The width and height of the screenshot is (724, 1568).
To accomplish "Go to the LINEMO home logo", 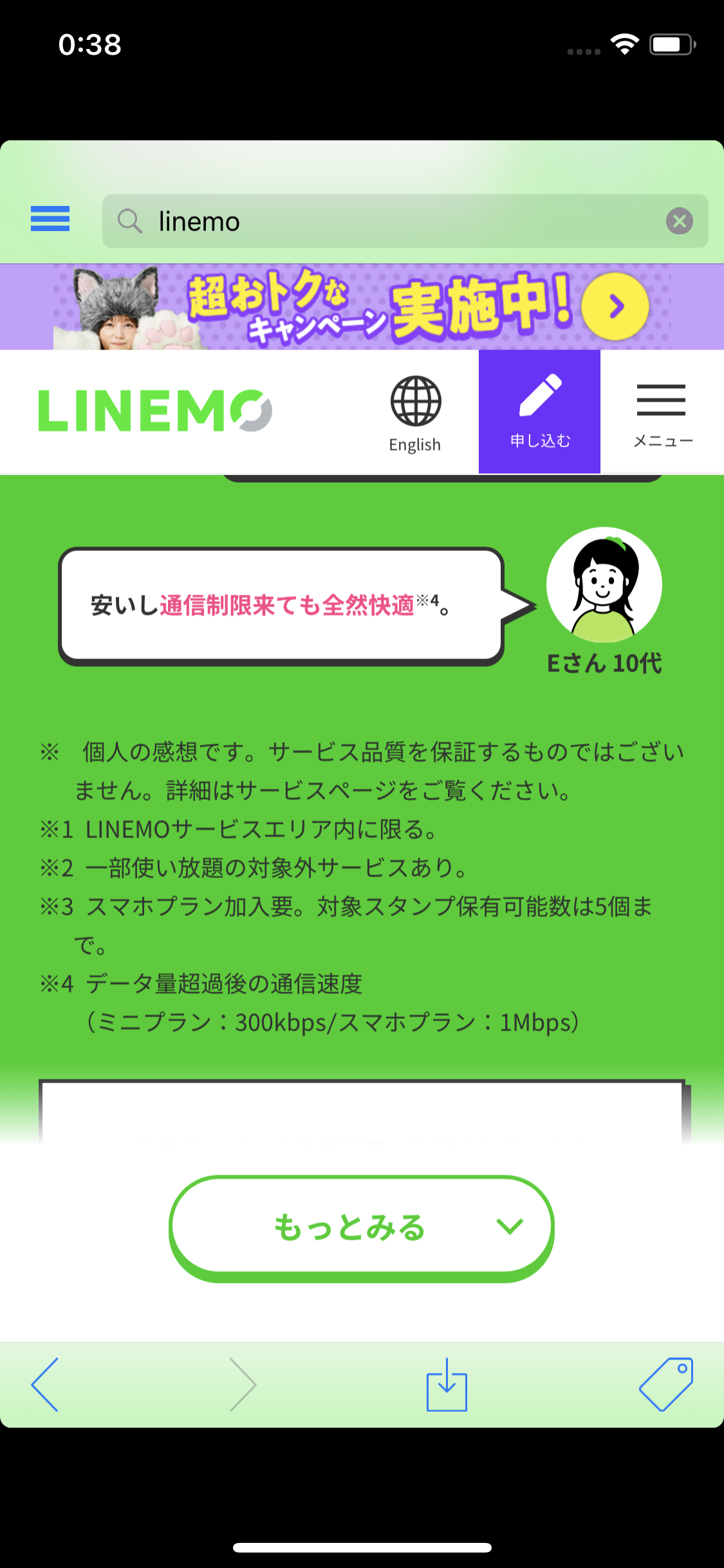I will [155, 411].
